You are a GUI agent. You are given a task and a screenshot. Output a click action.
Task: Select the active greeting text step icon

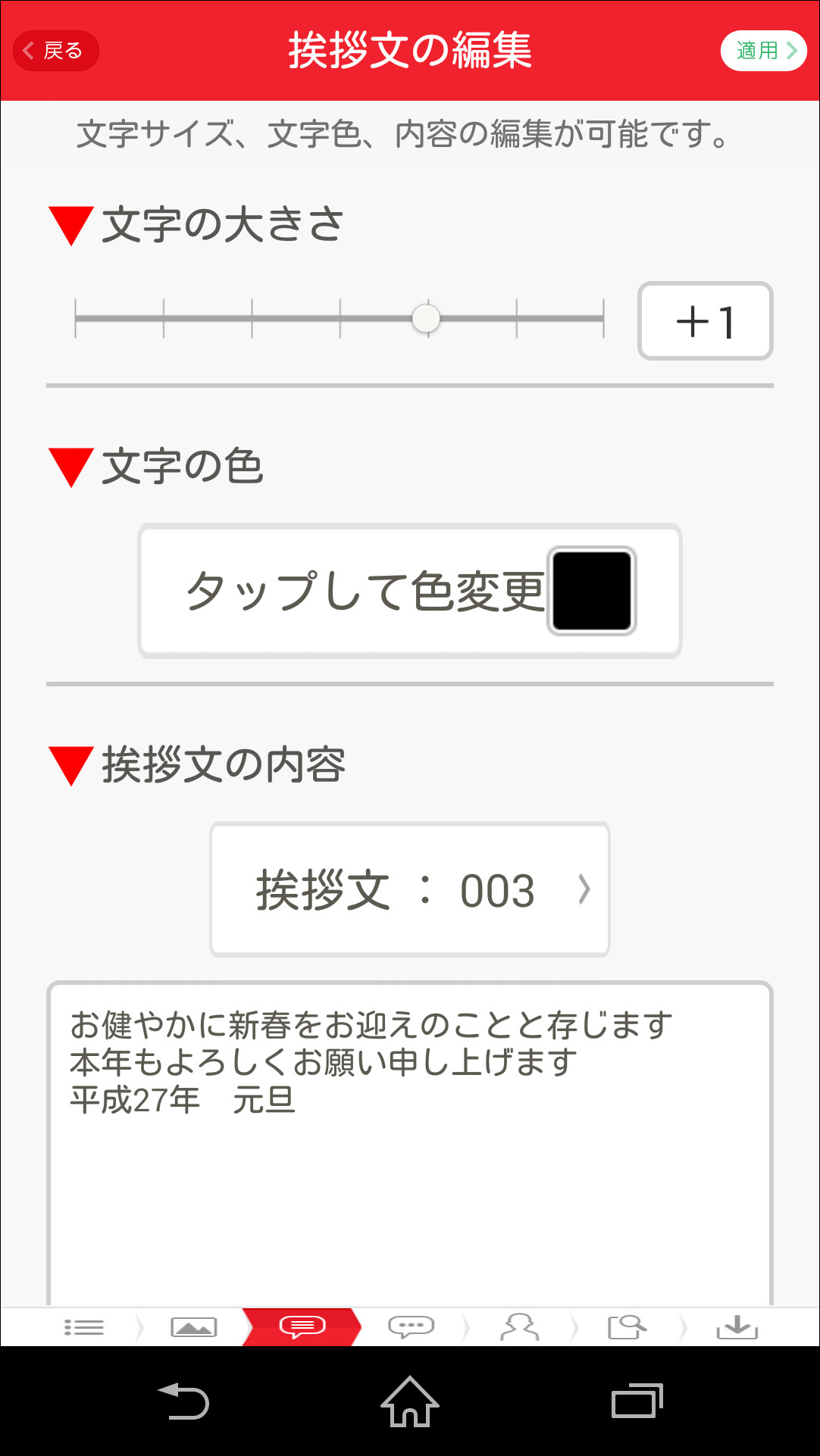301,1326
